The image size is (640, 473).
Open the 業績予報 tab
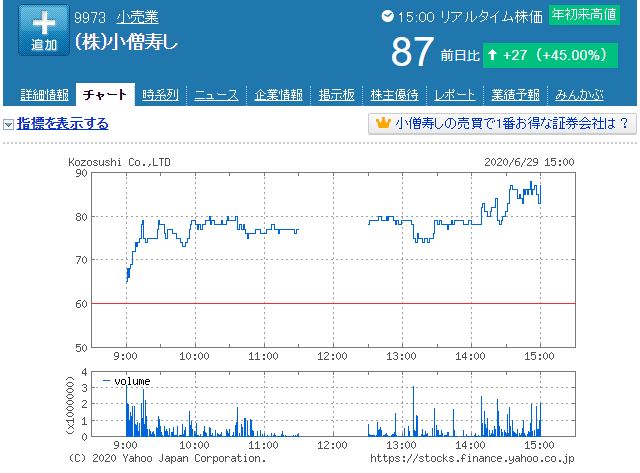pyautogui.click(x=515, y=96)
